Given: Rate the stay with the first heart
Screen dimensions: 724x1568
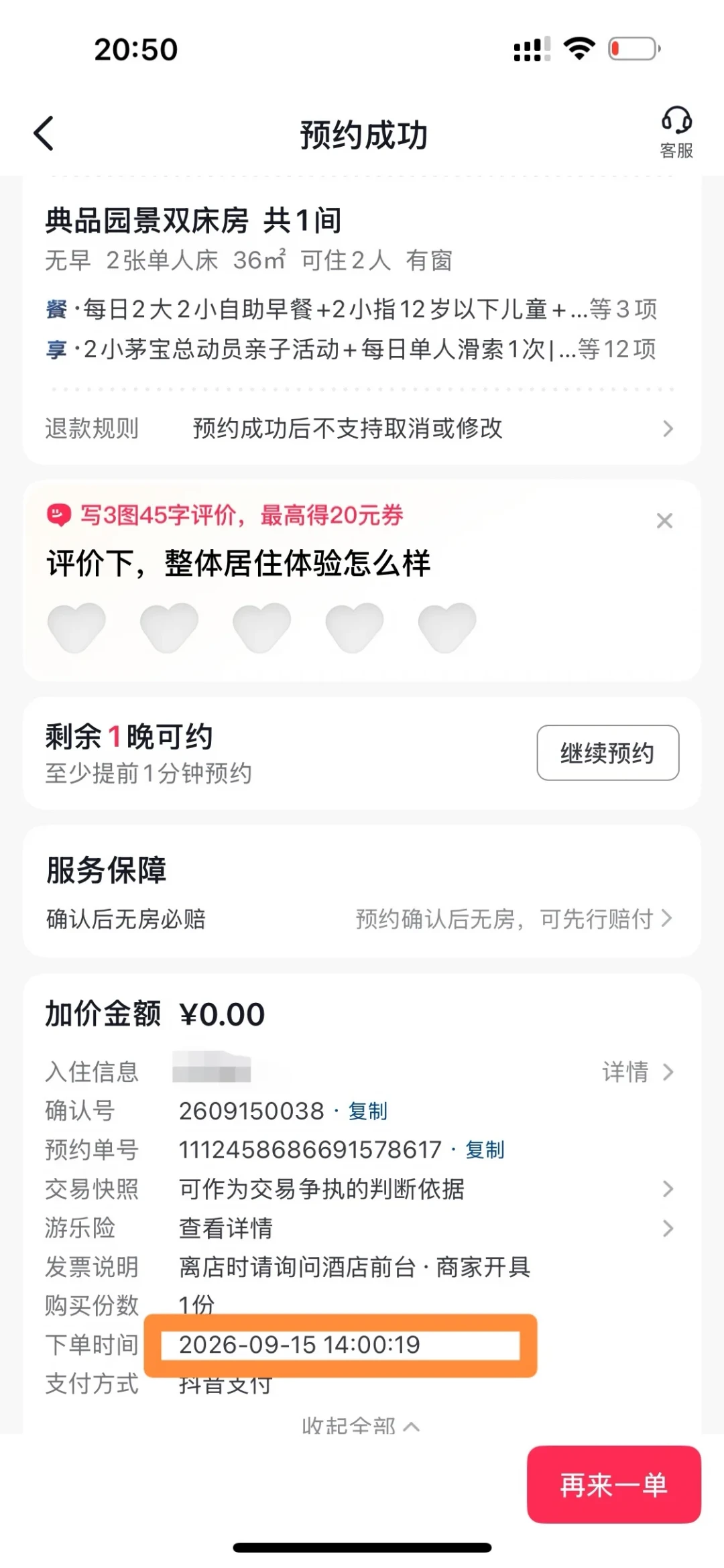Looking at the screenshot, I should [76, 627].
